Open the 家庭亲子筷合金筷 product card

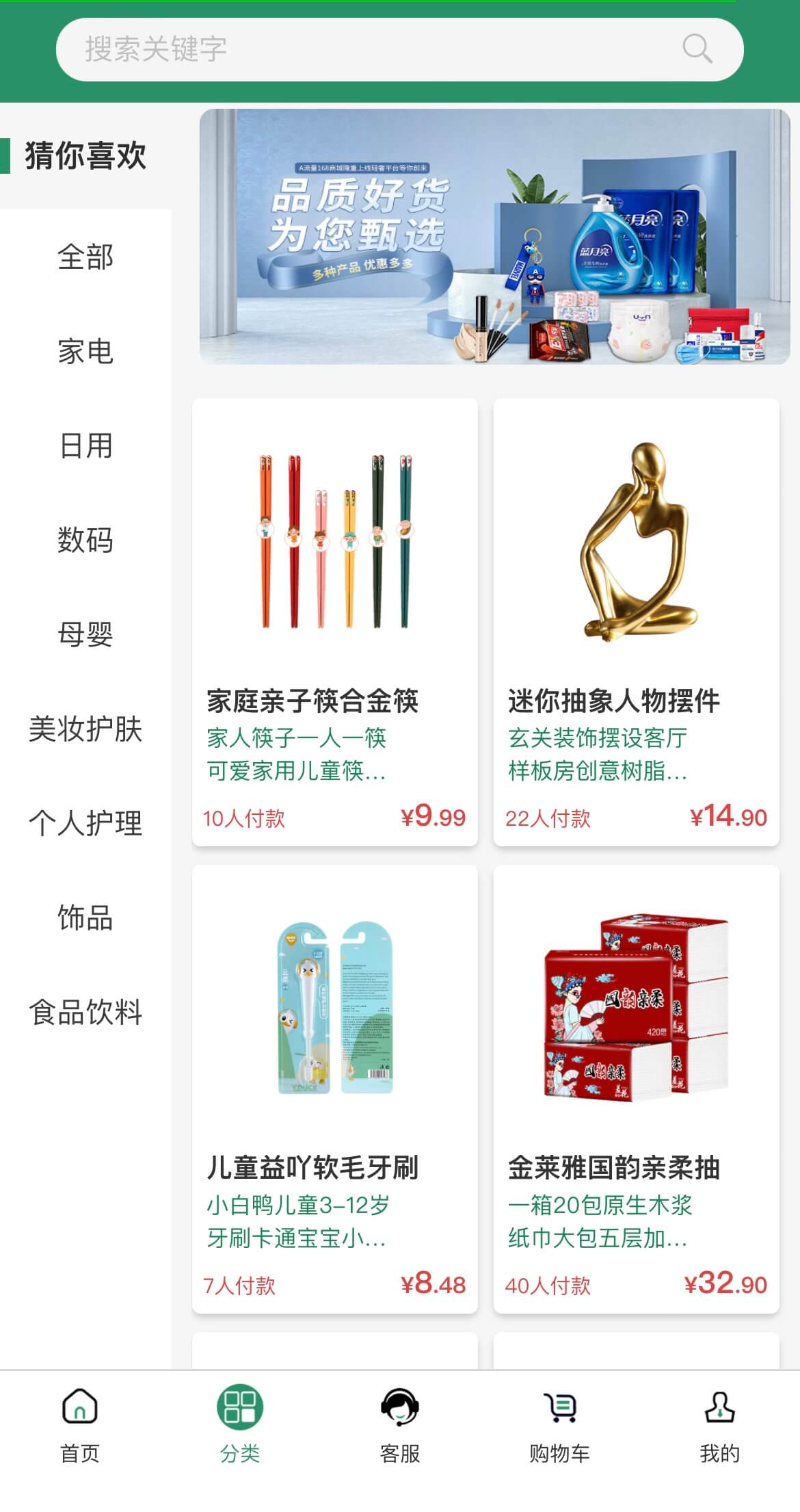pos(335,622)
